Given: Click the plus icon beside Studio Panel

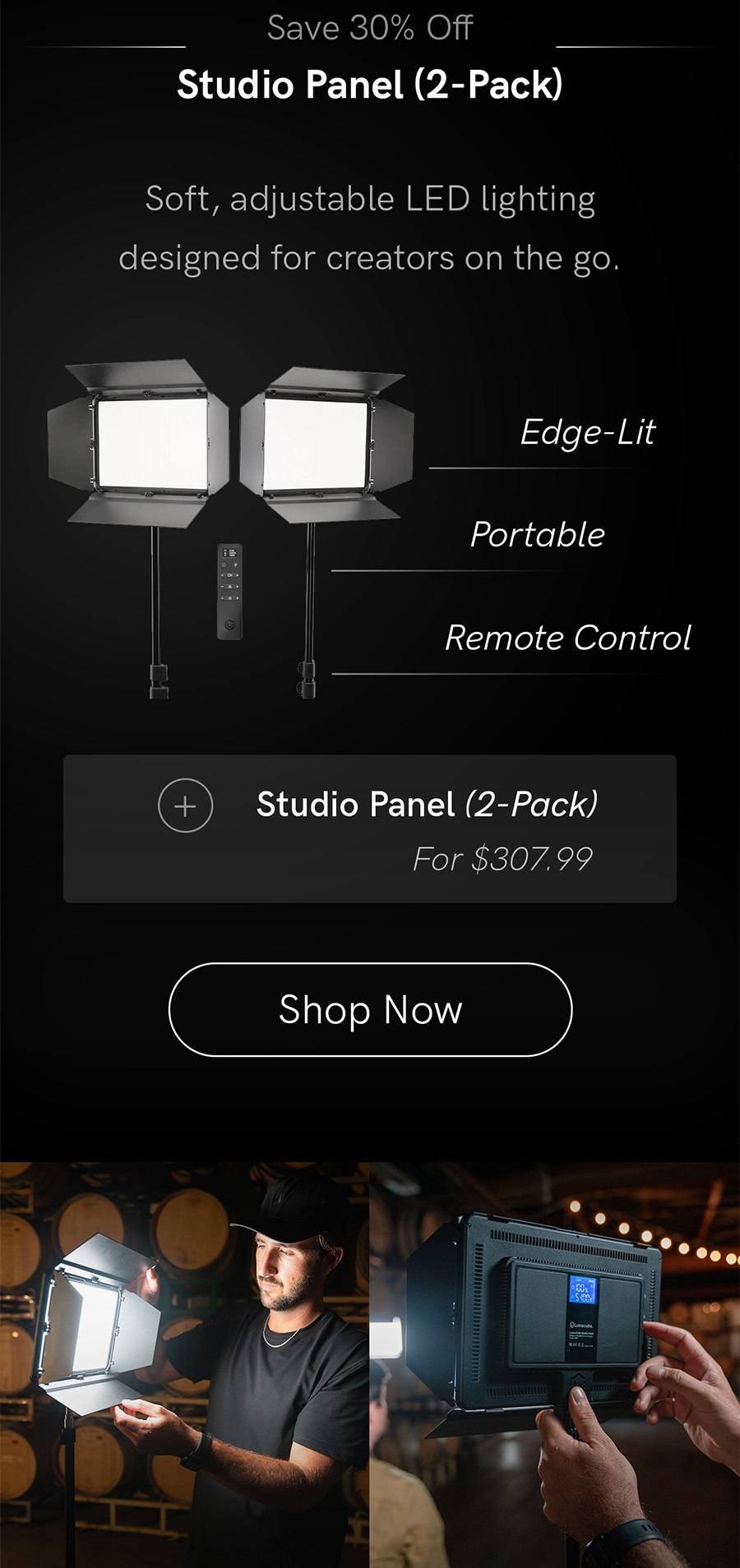Looking at the screenshot, I should click(185, 805).
